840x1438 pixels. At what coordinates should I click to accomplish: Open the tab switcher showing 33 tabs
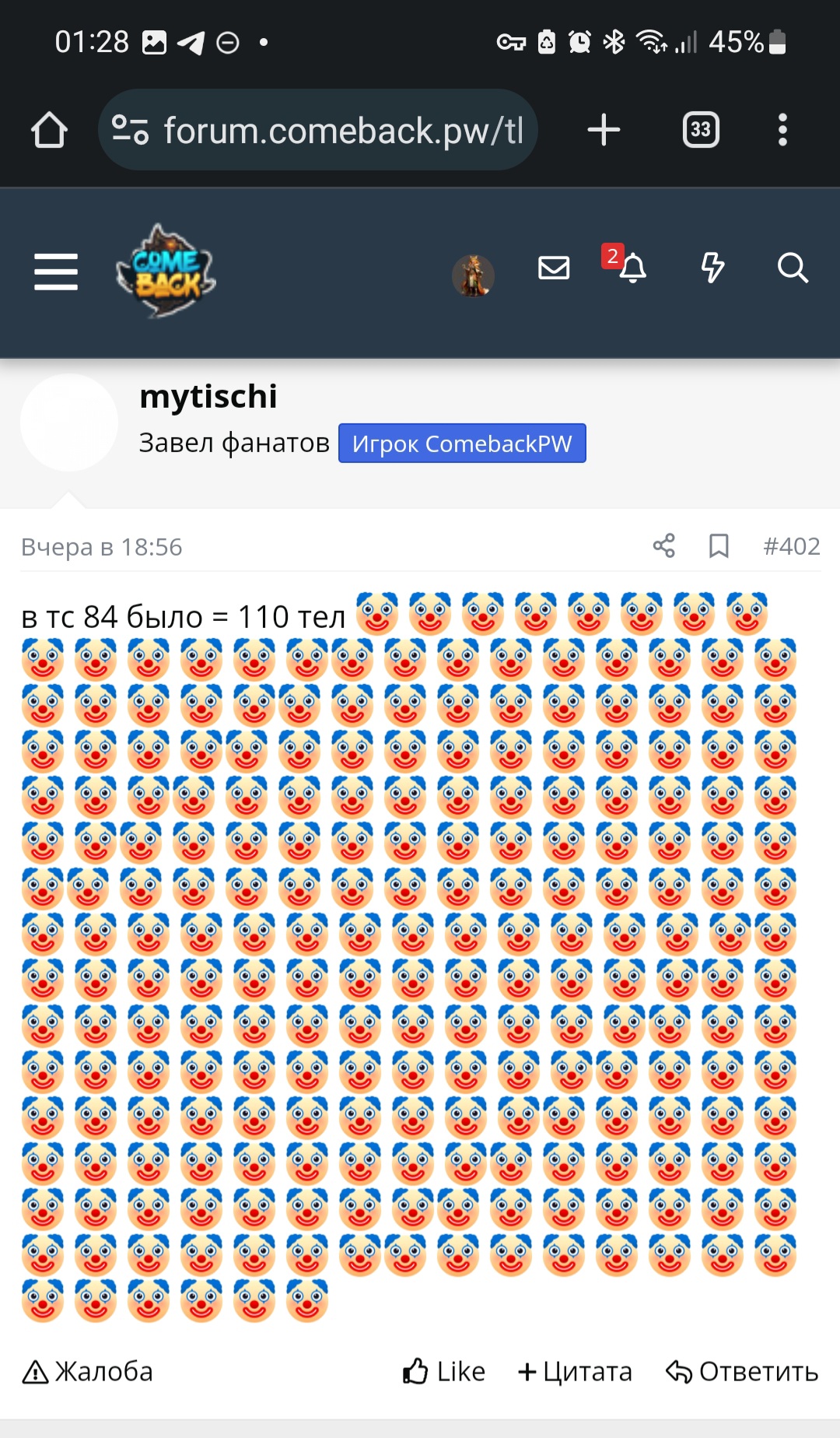700,130
